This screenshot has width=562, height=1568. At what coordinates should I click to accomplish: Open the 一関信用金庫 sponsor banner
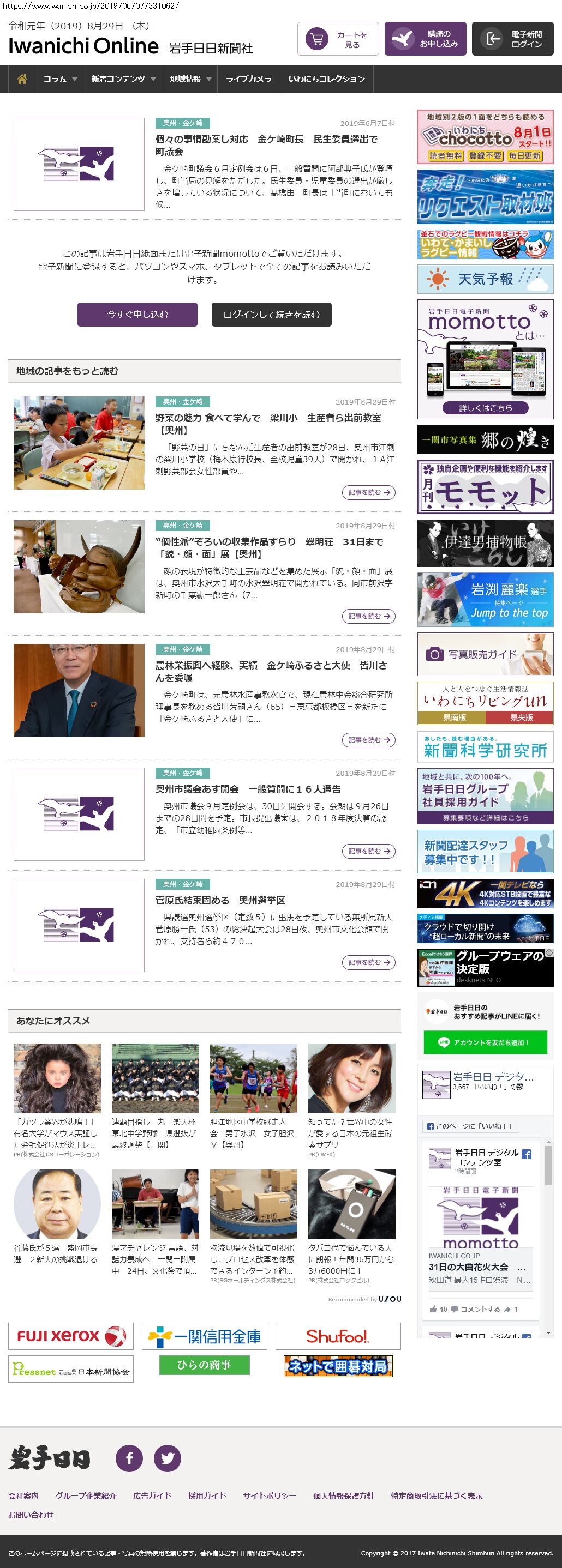(204, 1337)
